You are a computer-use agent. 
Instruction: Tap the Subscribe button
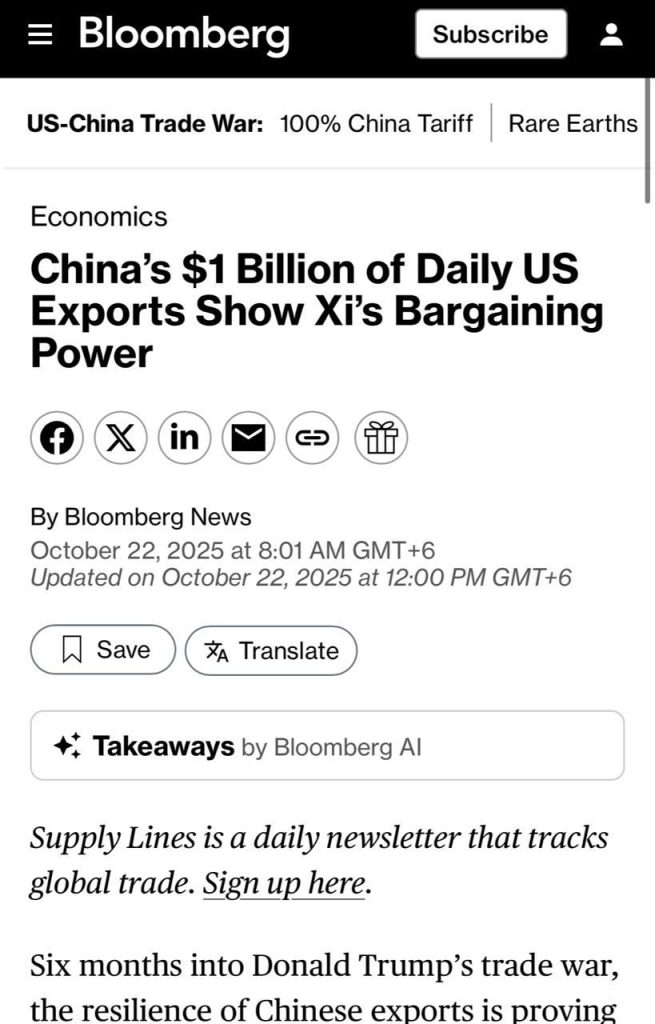tap(490, 35)
